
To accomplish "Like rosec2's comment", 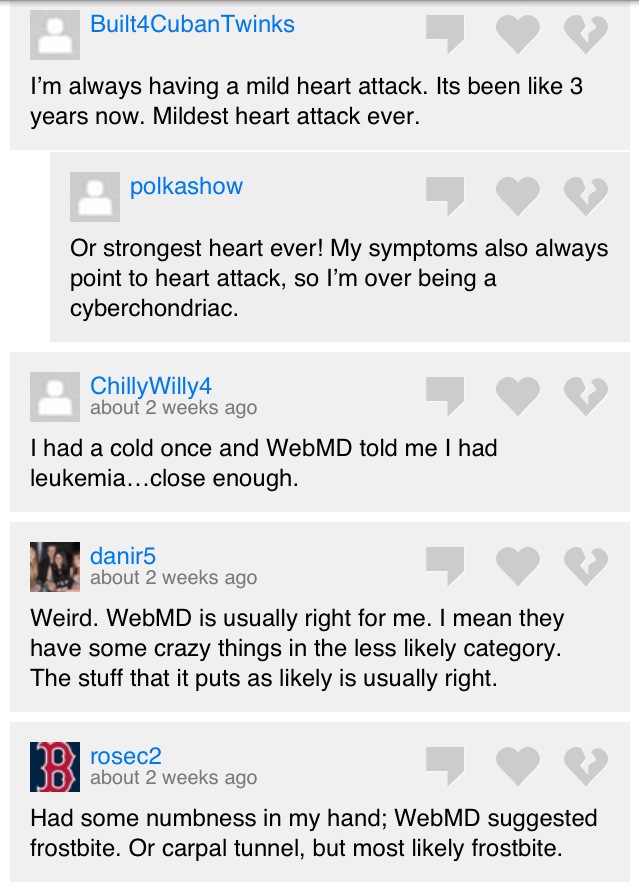I will pos(517,766).
